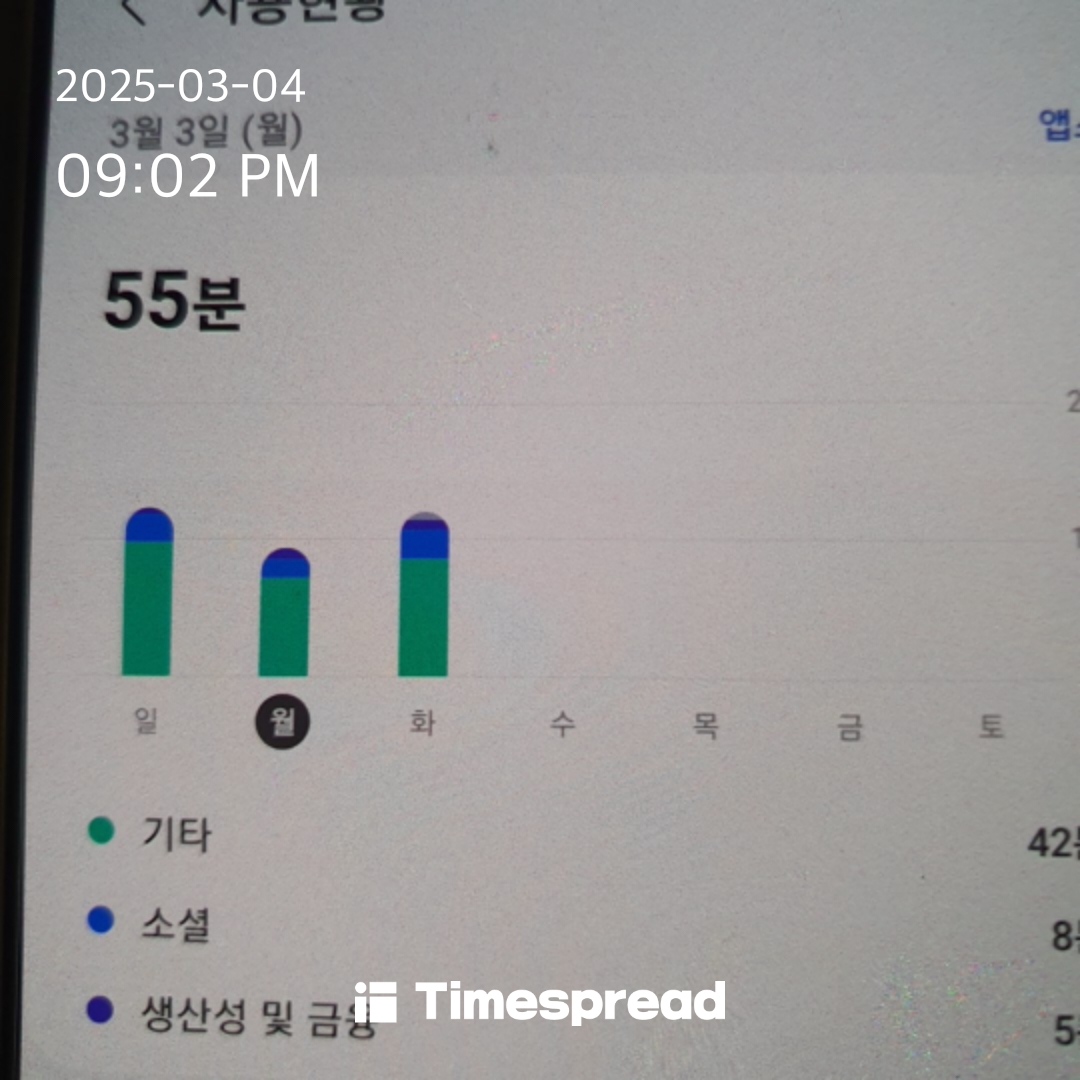This screenshot has height=1080, width=1080.
Task: Open the 기타 category row
Action: [x=176, y=834]
